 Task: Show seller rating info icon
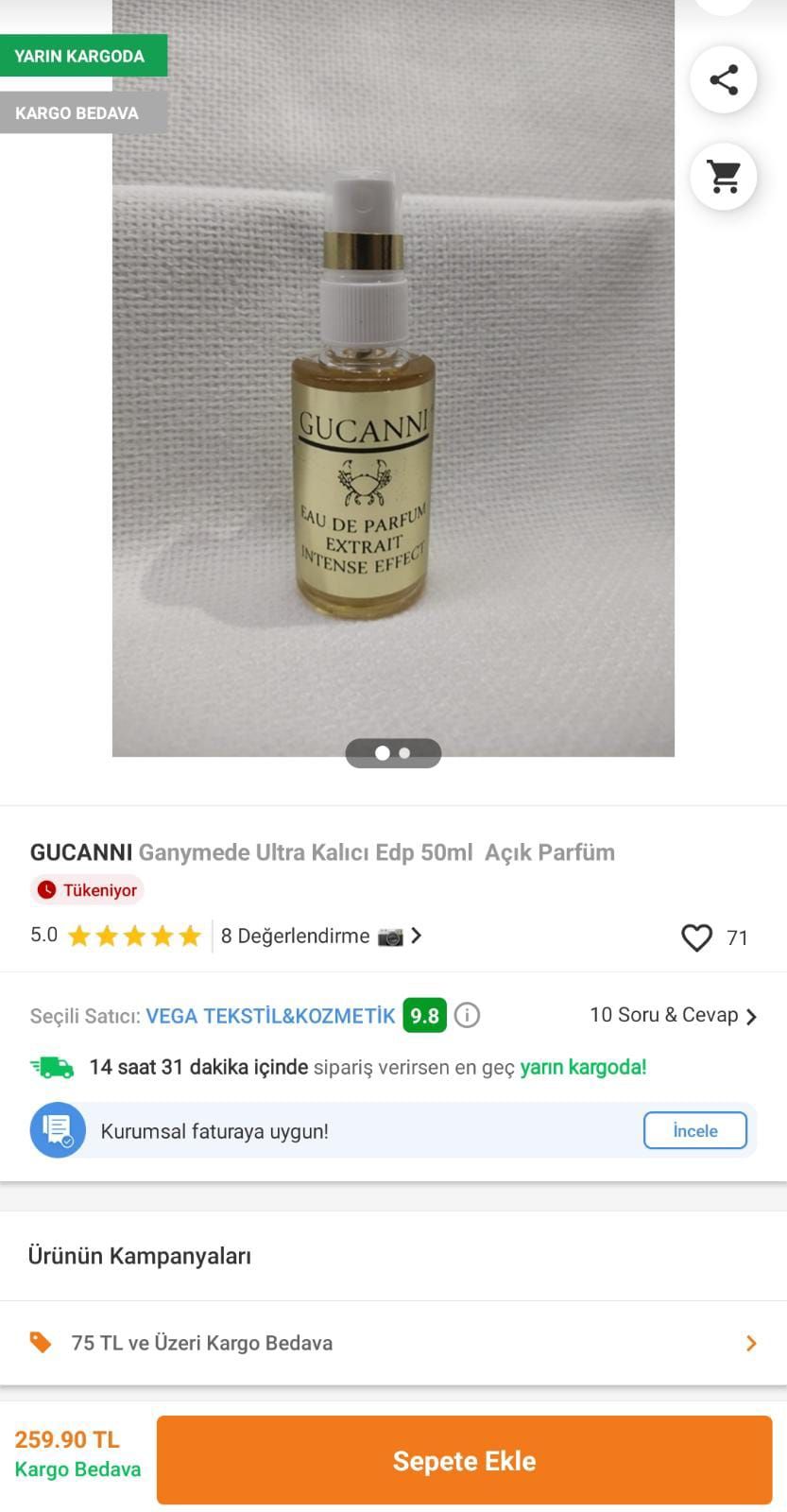coord(467,1015)
